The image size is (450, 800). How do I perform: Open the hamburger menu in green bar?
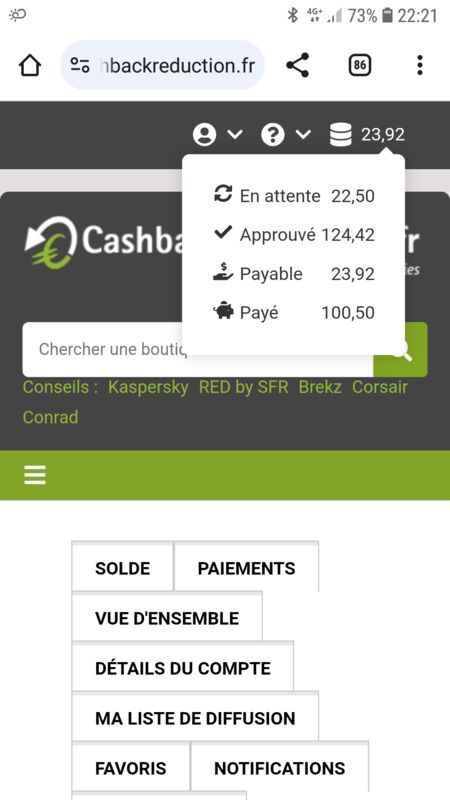click(35, 475)
